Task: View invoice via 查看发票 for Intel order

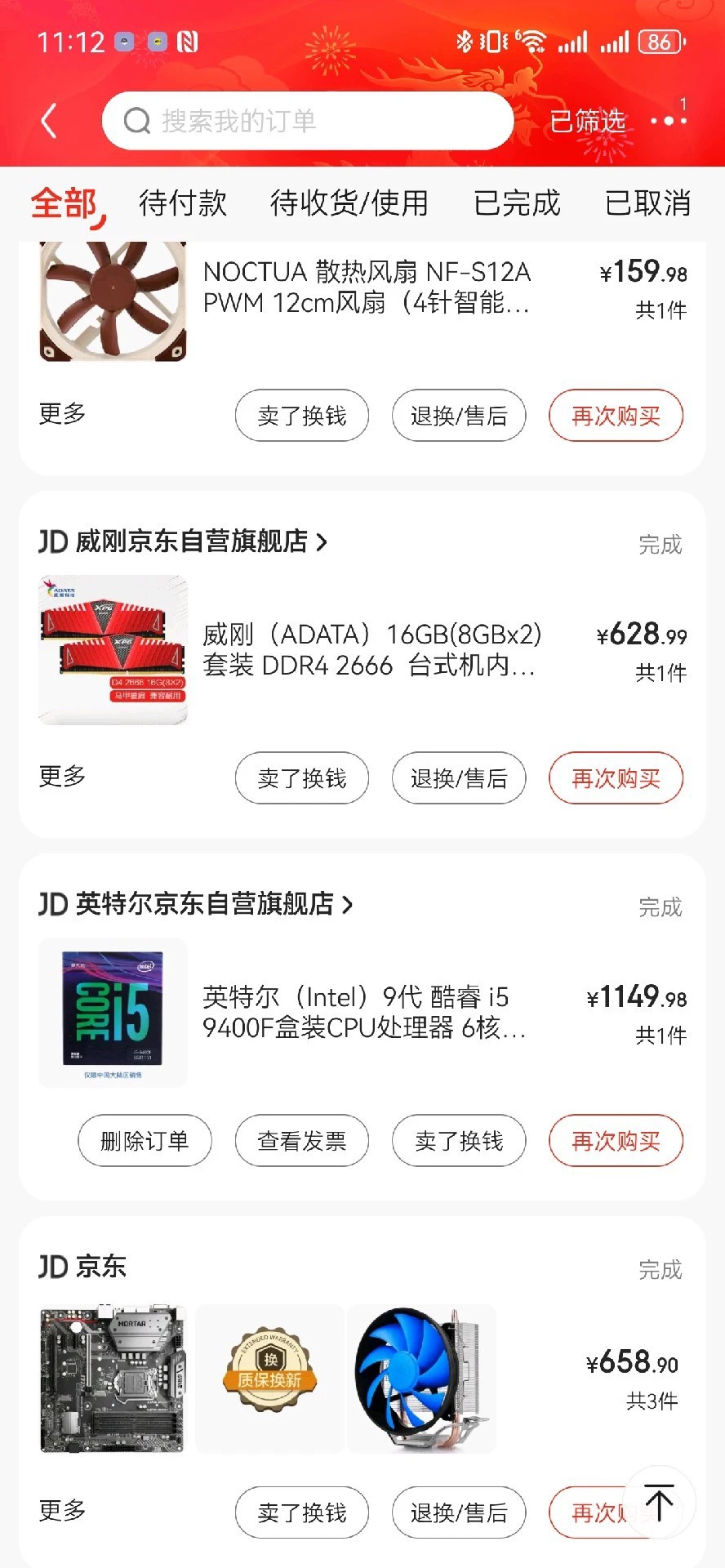Action: point(302,1141)
